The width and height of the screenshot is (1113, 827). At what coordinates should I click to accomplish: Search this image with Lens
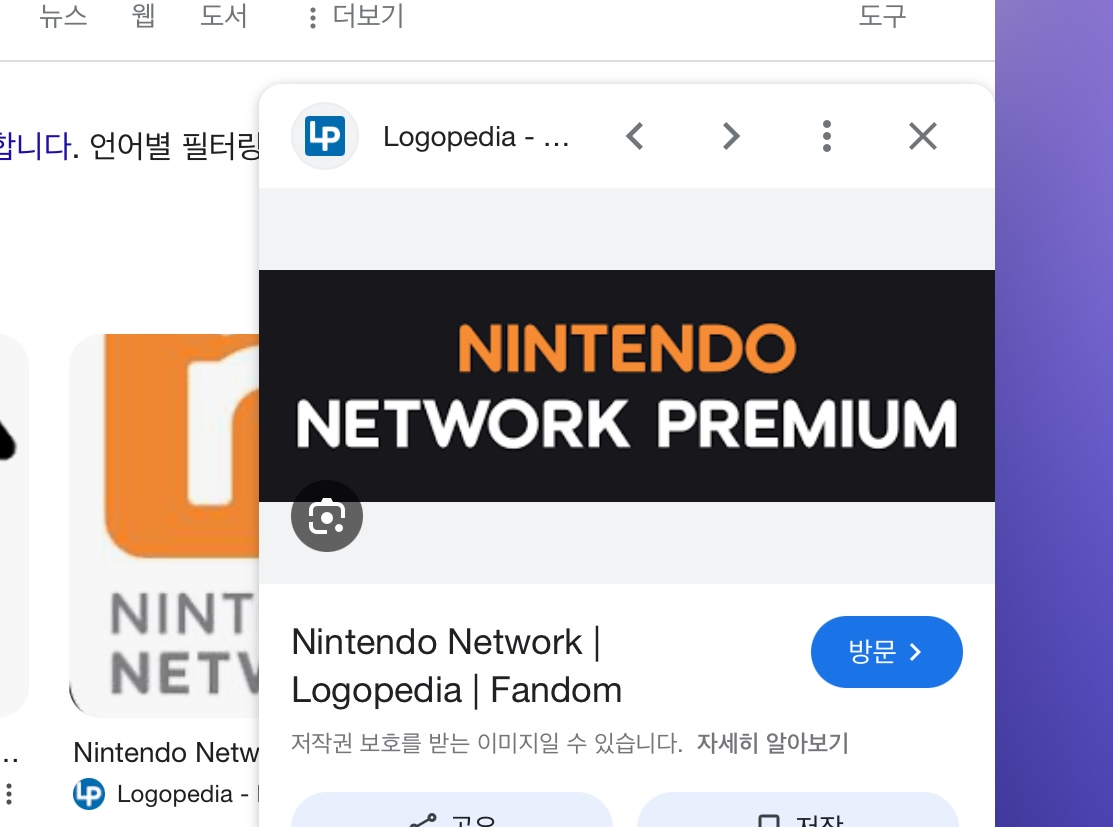pyautogui.click(x=326, y=516)
